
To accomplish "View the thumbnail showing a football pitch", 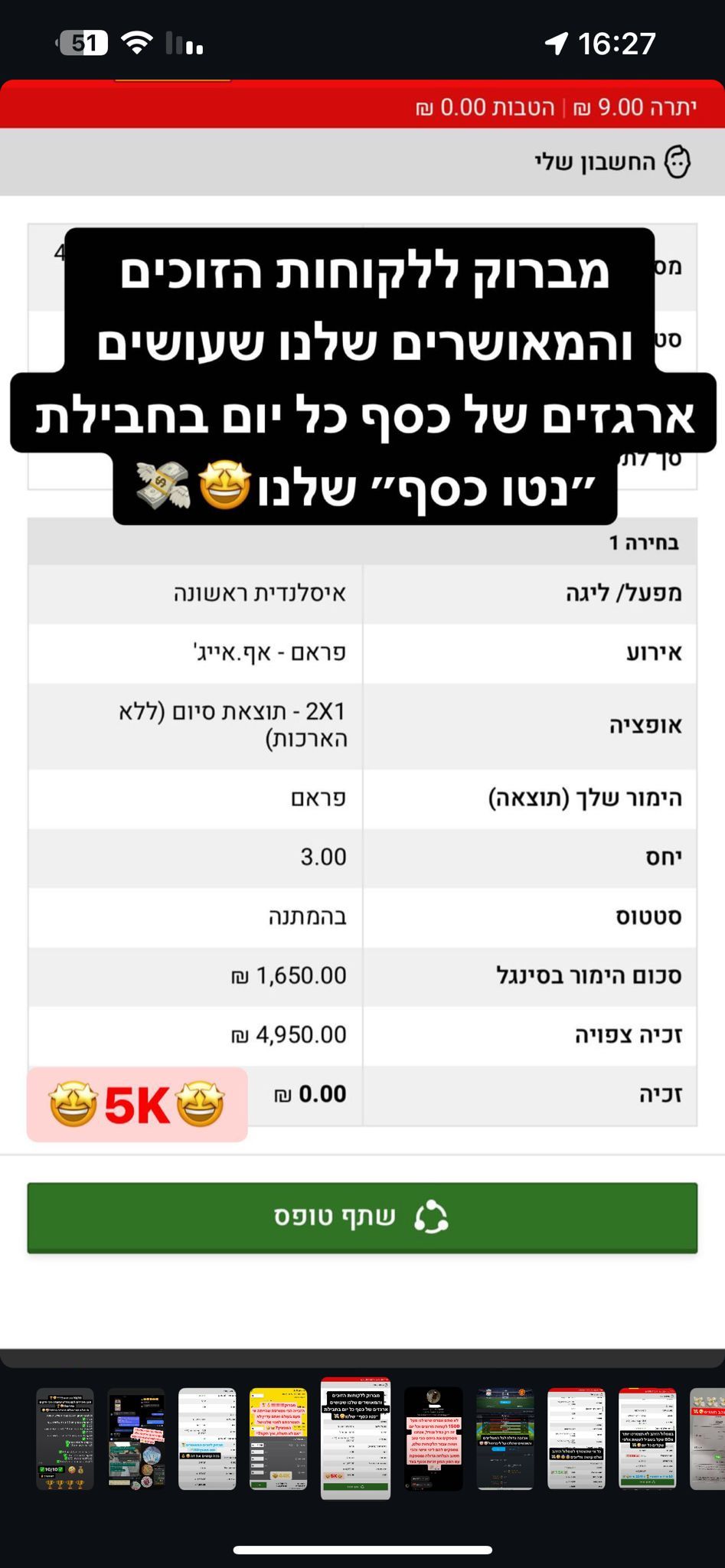I will [505, 1438].
